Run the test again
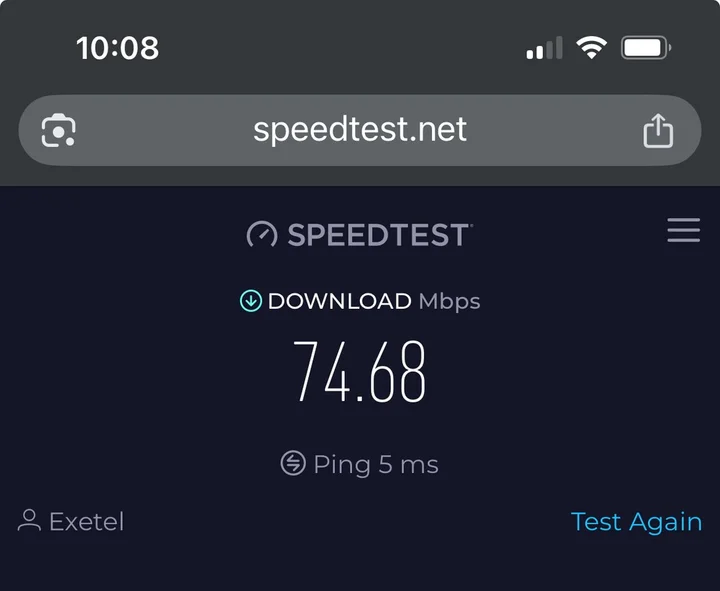720x591 pixels. (x=636, y=521)
